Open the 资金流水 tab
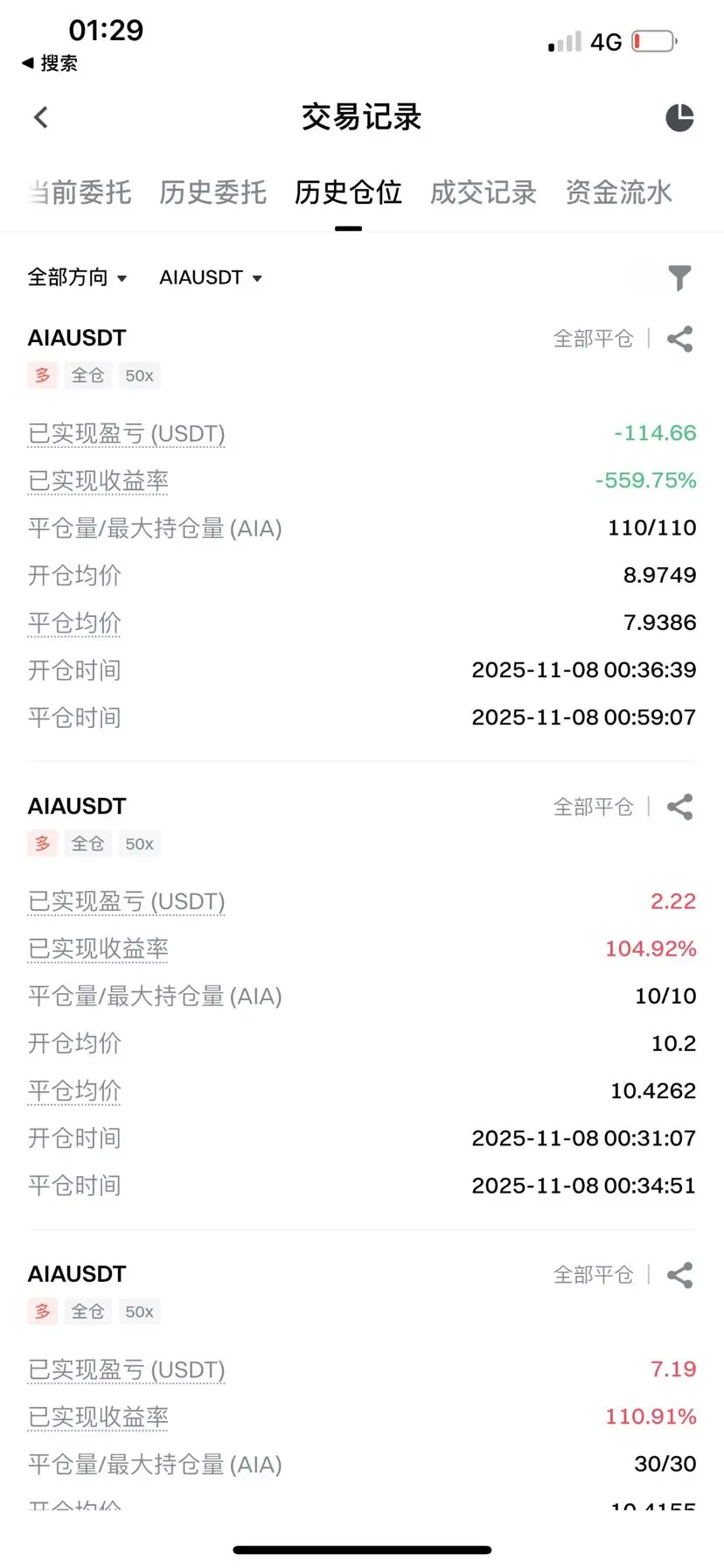 coord(619,192)
